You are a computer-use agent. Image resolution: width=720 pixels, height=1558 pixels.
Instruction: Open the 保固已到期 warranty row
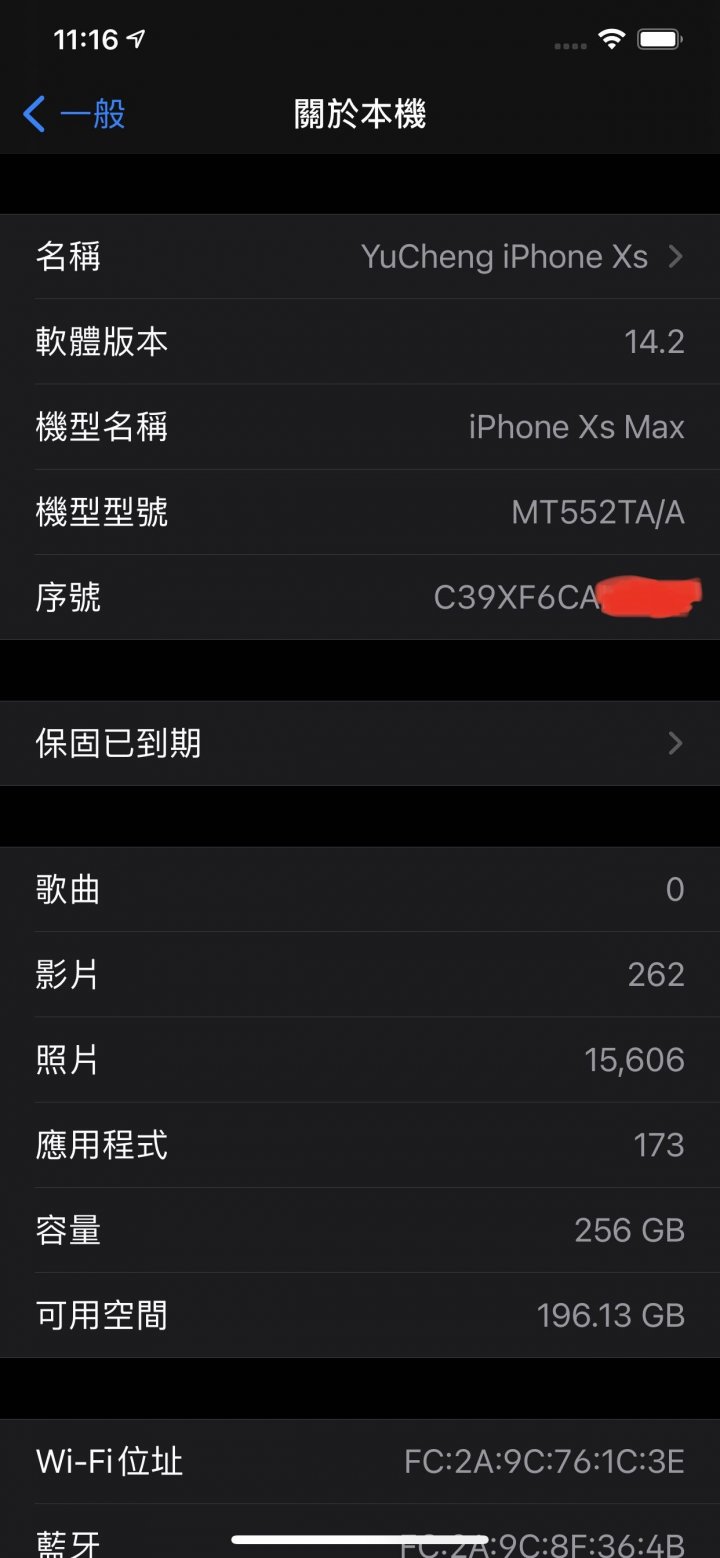point(360,743)
